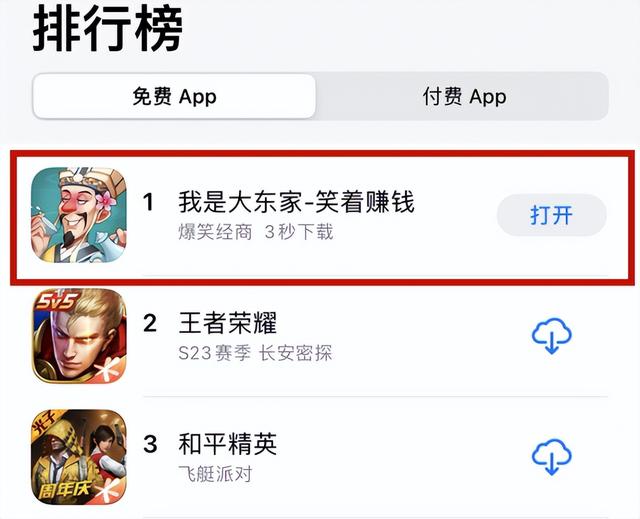
Task: Open the 我是大东家-笑着赚钱 app page
Action: 295,203
